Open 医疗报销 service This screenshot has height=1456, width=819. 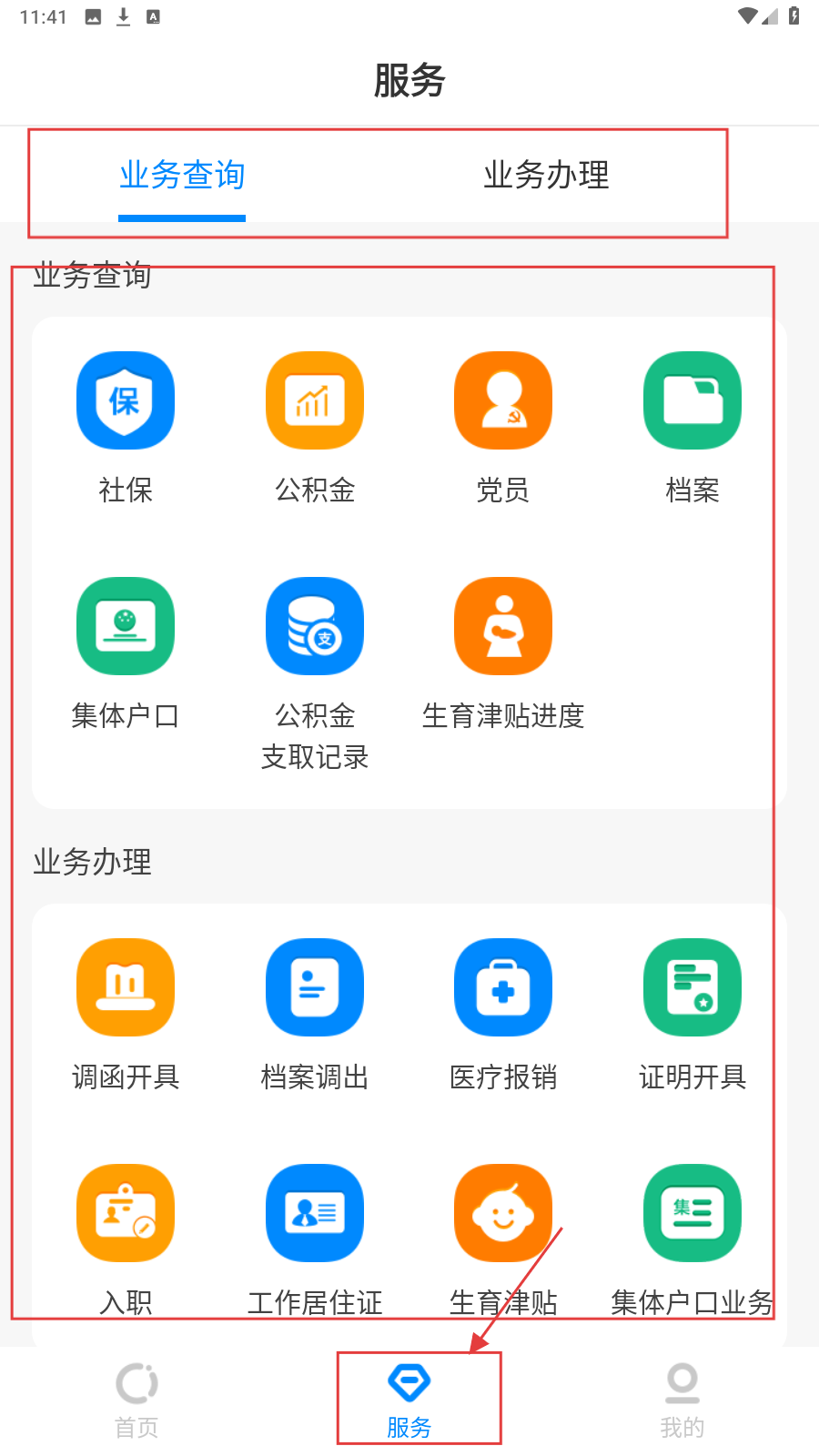click(x=503, y=988)
